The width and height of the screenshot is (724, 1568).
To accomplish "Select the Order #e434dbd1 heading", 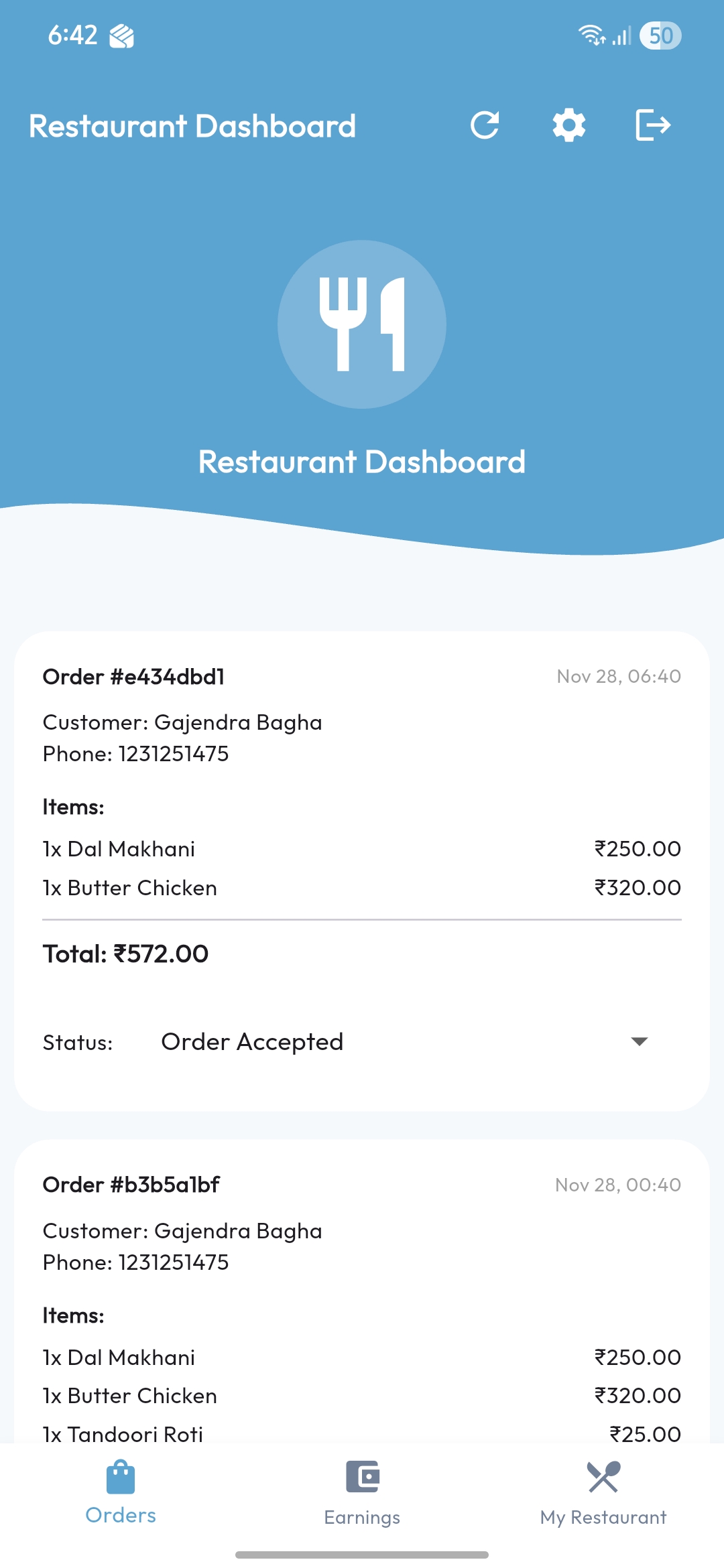I will [x=135, y=676].
